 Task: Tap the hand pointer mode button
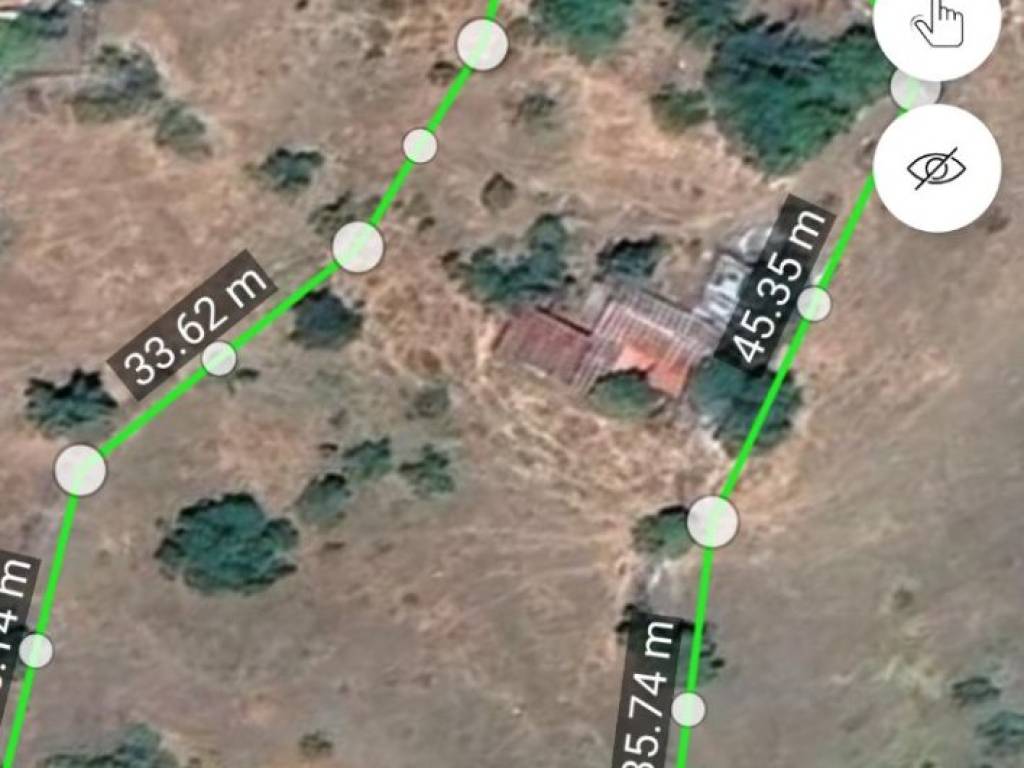(x=937, y=22)
